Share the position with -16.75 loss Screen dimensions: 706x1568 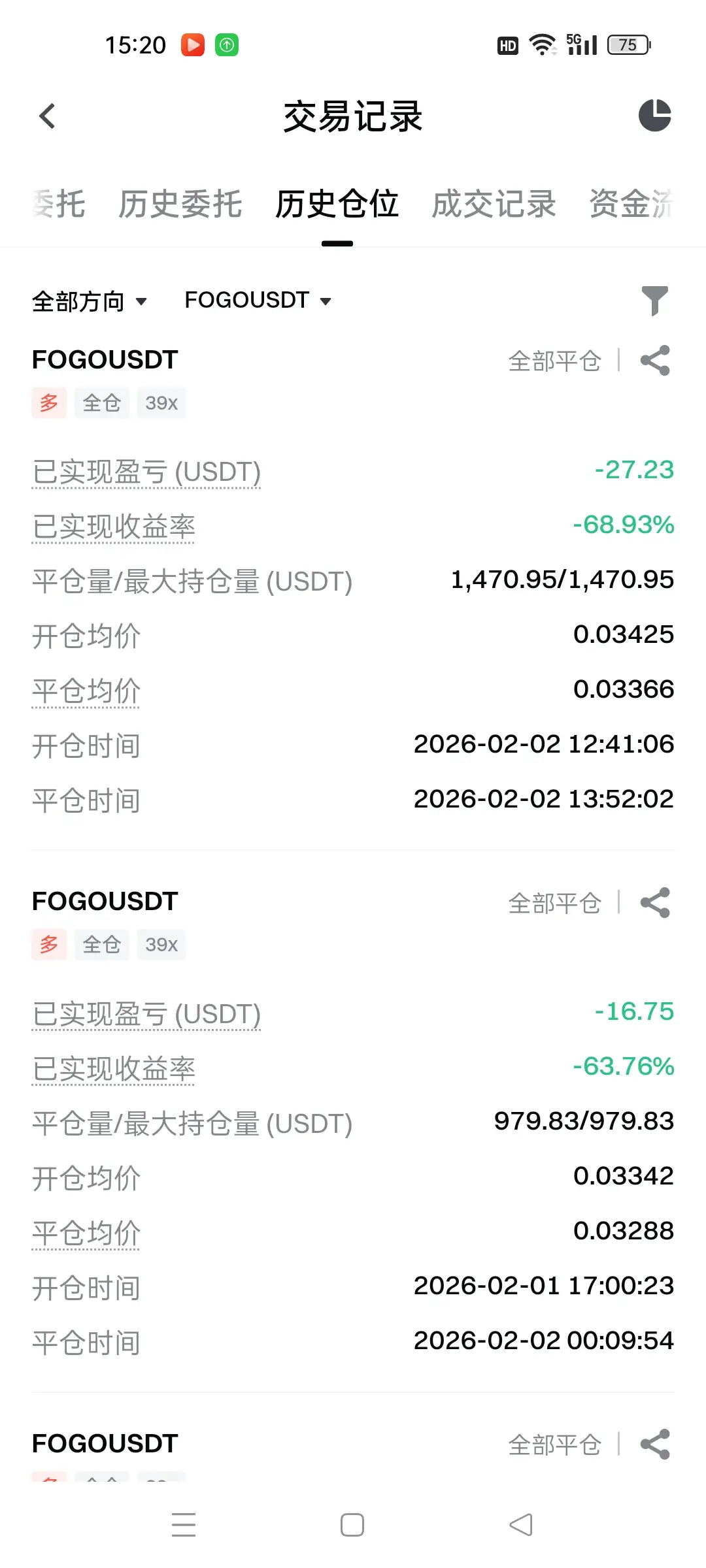(x=655, y=902)
